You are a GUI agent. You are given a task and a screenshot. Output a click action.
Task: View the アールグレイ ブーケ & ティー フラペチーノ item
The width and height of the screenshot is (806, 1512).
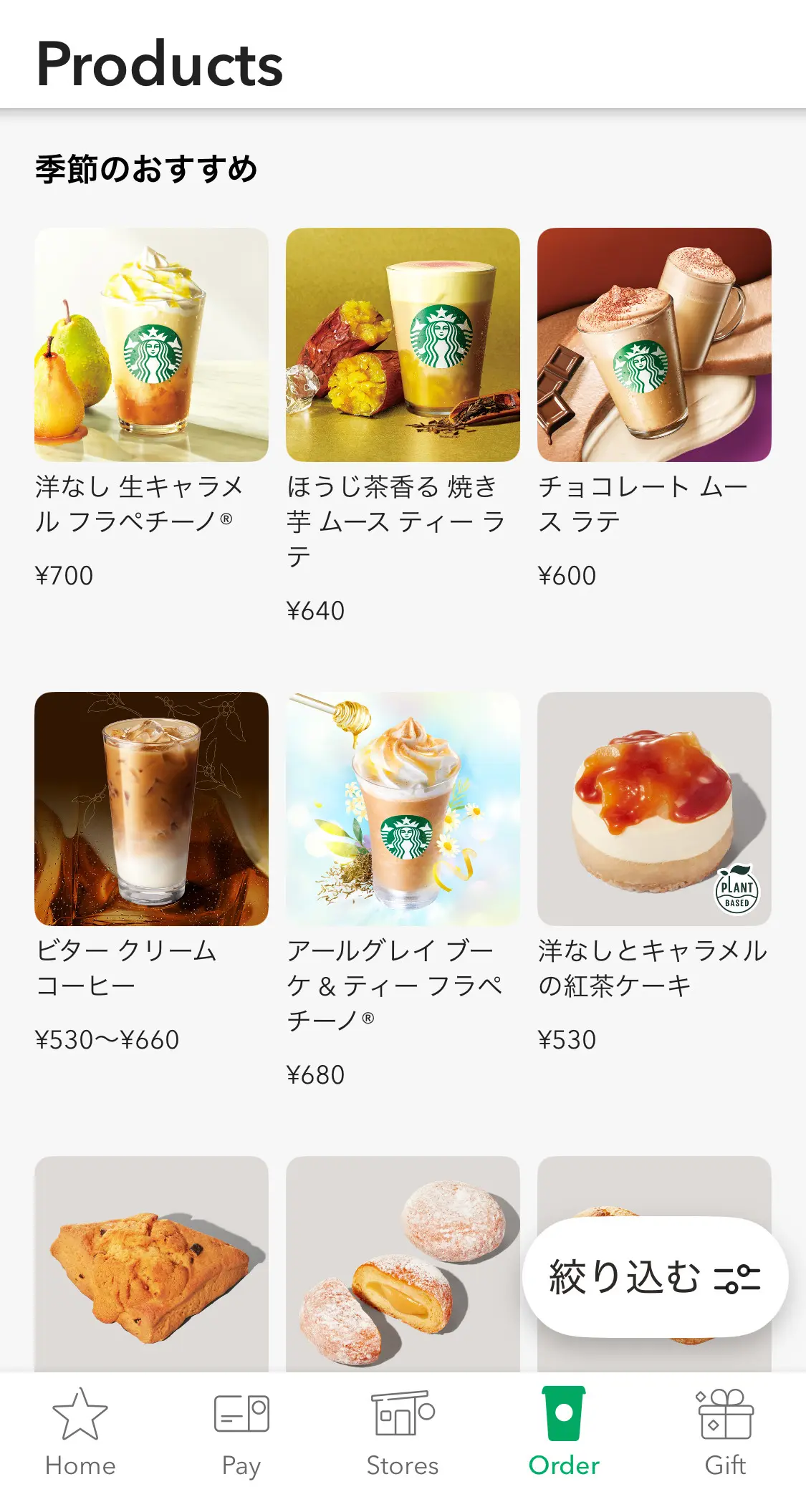pos(403,809)
